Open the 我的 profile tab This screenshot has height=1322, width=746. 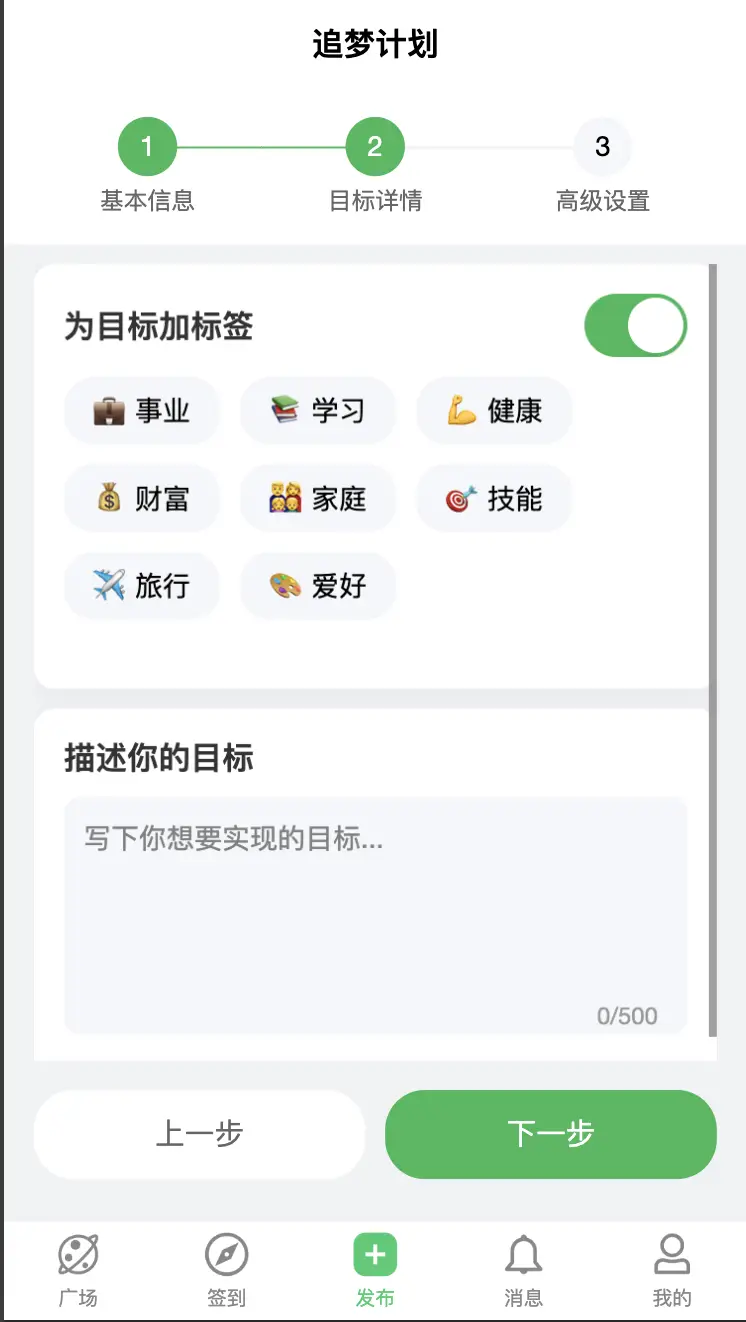coord(672,1270)
